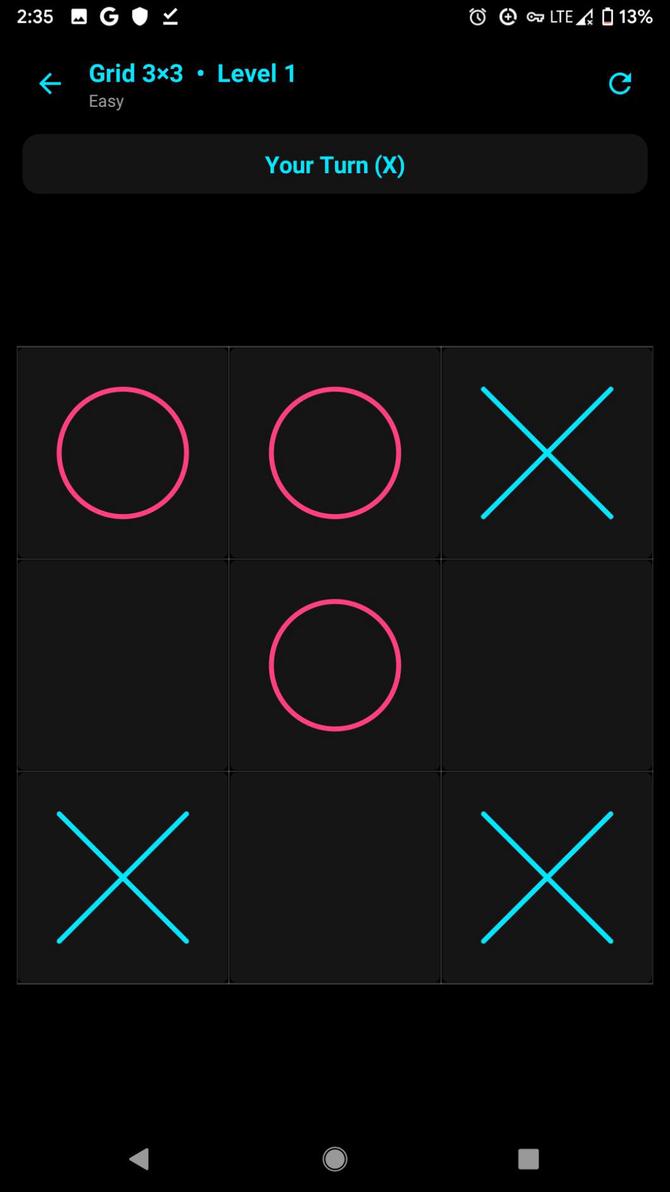Restart the game with the refresh icon

620,84
